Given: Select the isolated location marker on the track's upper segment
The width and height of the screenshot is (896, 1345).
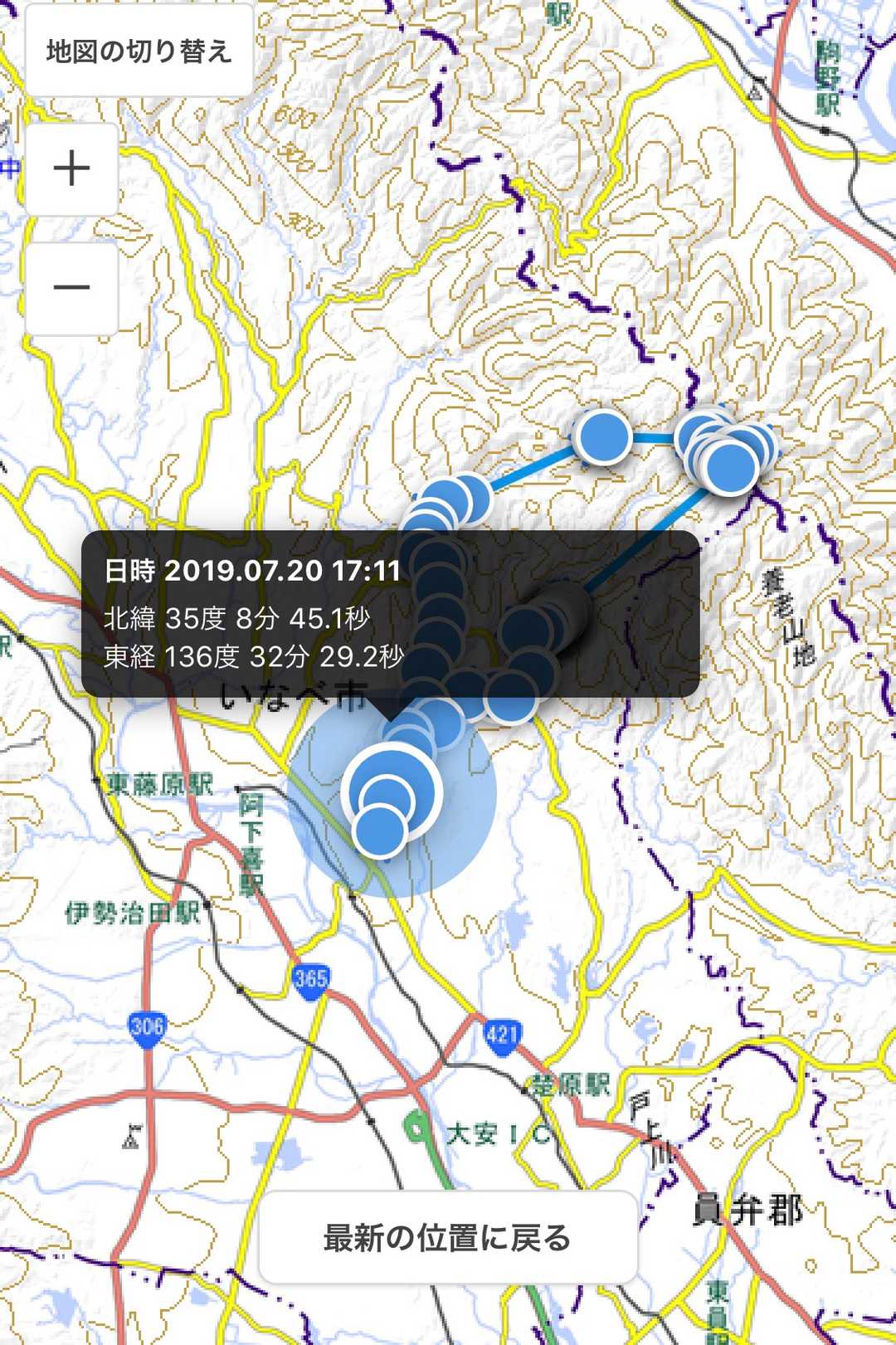Looking at the screenshot, I should [602, 436].
